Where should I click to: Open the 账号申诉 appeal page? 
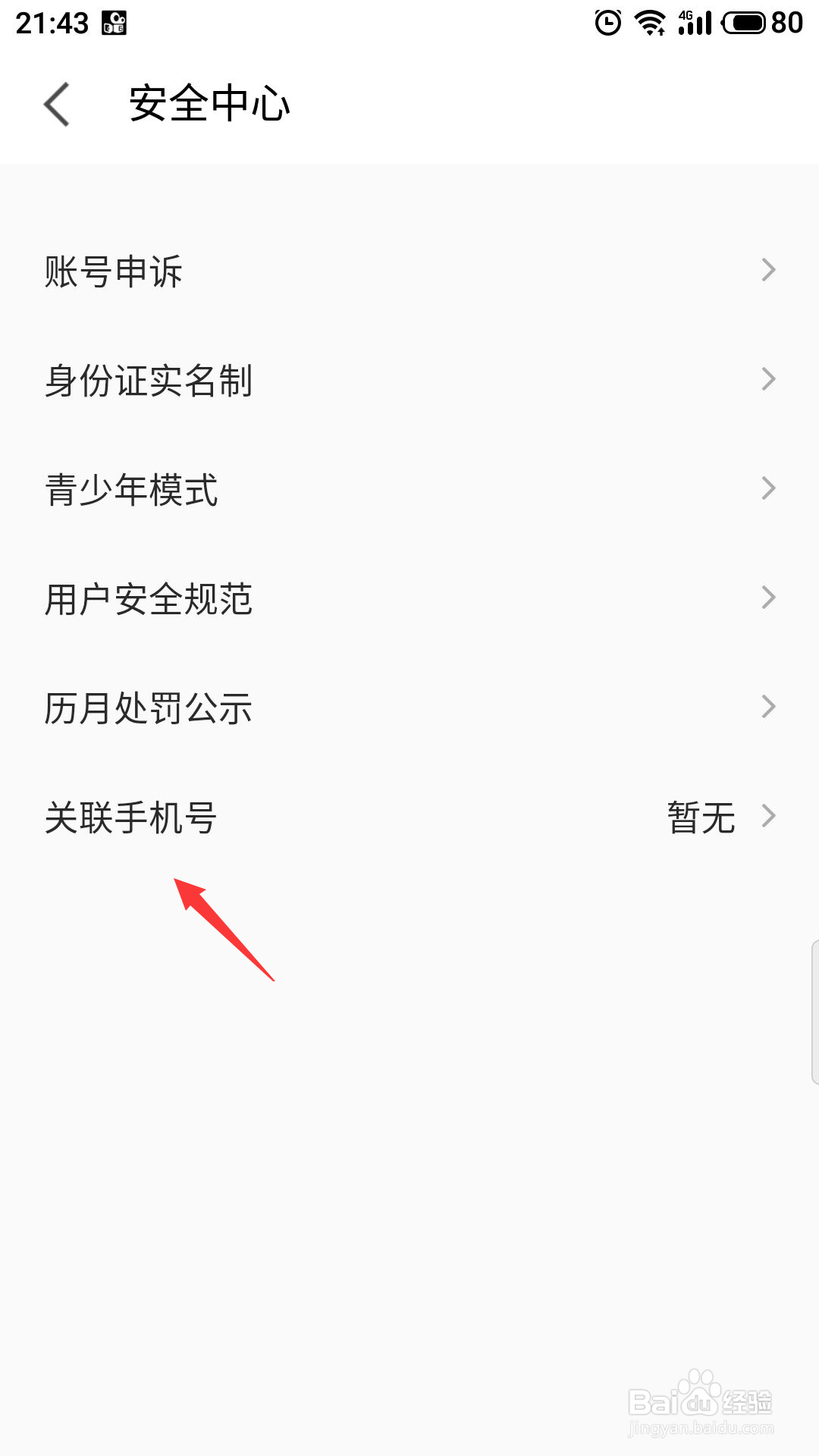[114, 271]
